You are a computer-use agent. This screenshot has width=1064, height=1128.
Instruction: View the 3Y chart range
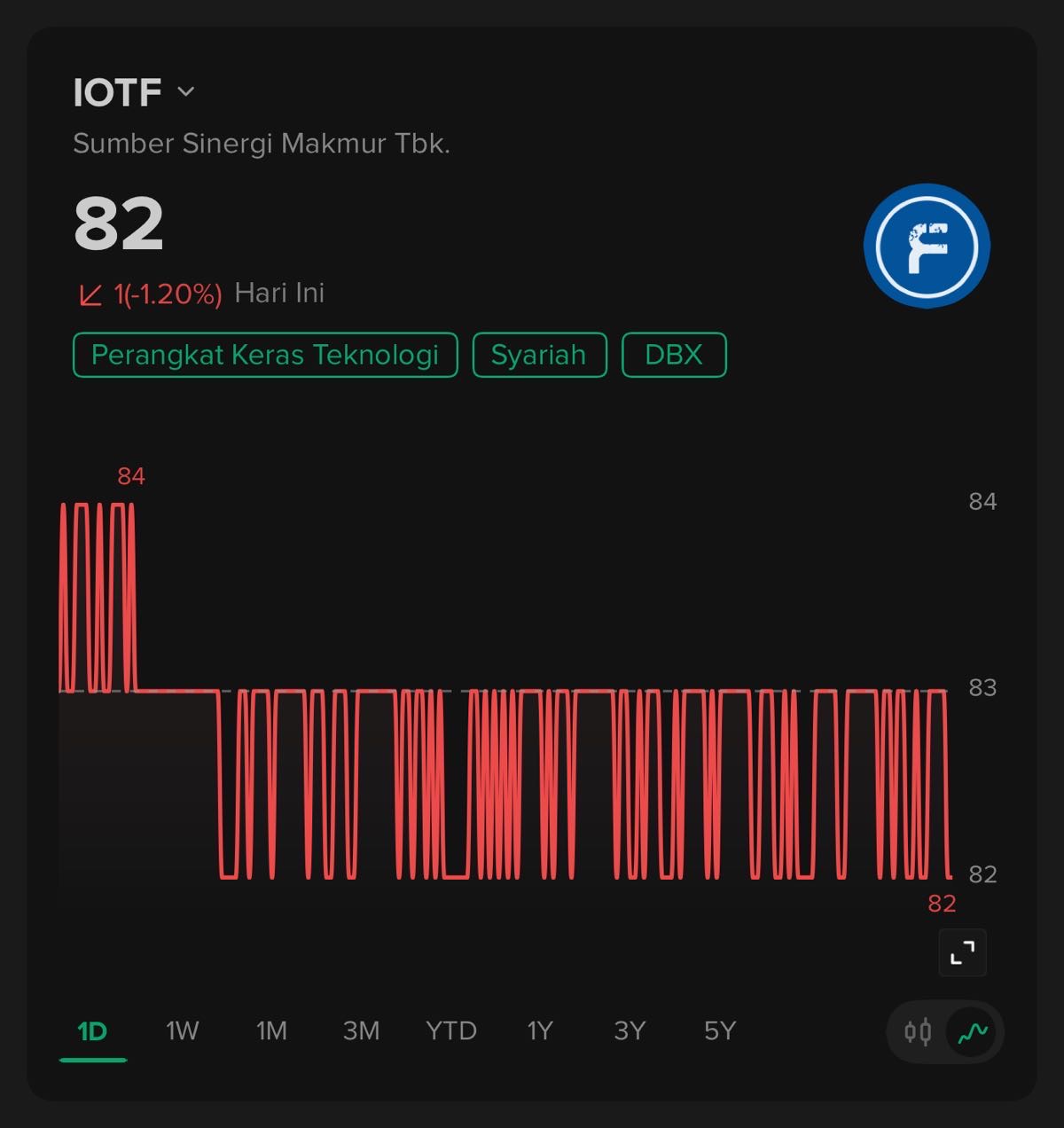point(630,1030)
